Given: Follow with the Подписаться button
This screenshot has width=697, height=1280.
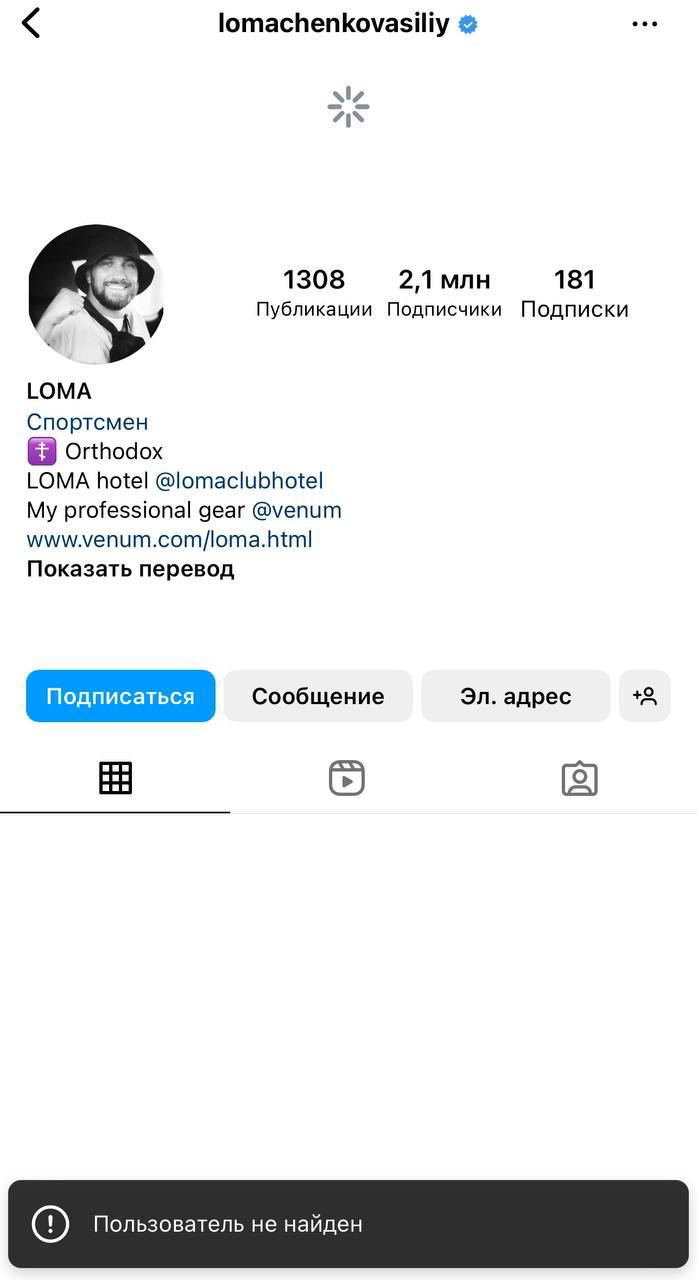Looking at the screenshot, I should (120, 696).
